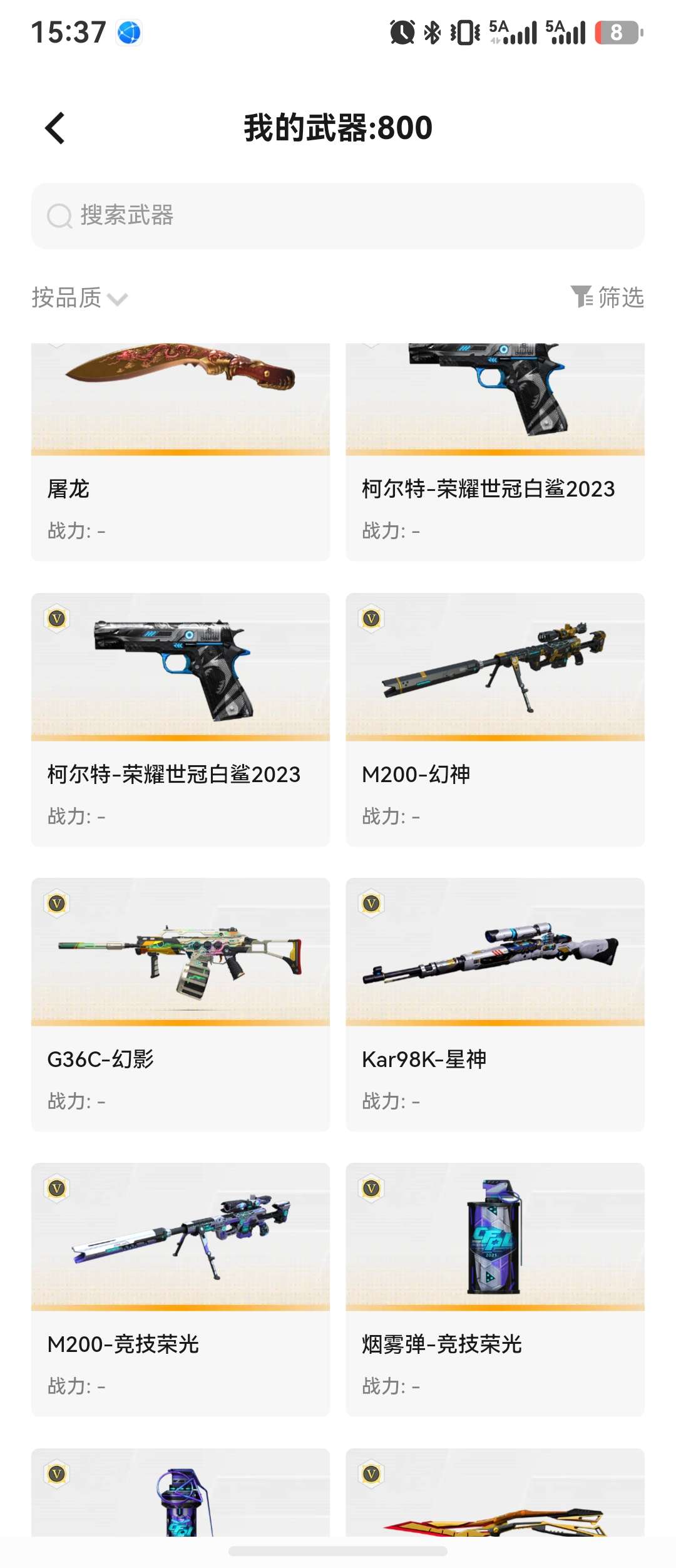676x1568 pixels.
Task: Expand the 按品质 sort dropdown
Action: 80,298
